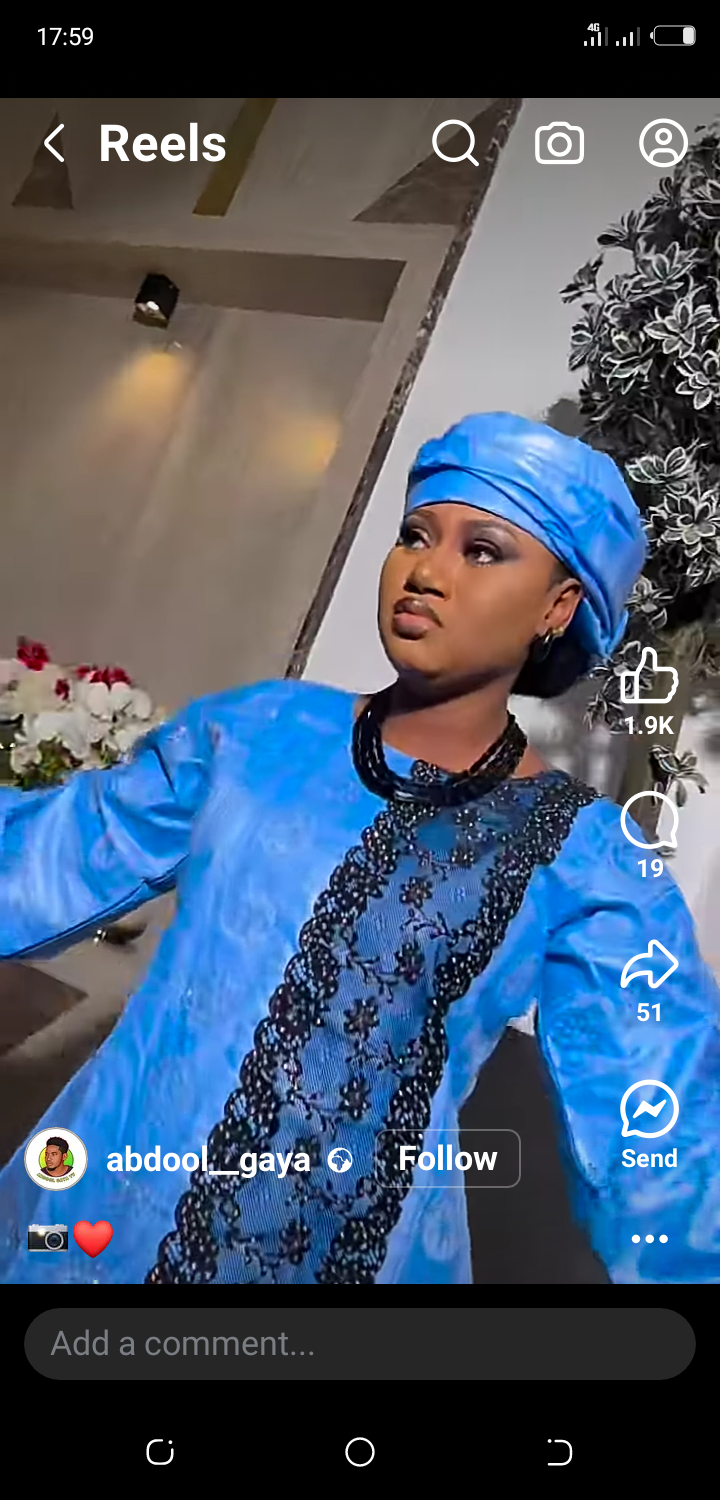Open search from the Reels header
Screen dimensions: 720x1500
coord(455,144)
